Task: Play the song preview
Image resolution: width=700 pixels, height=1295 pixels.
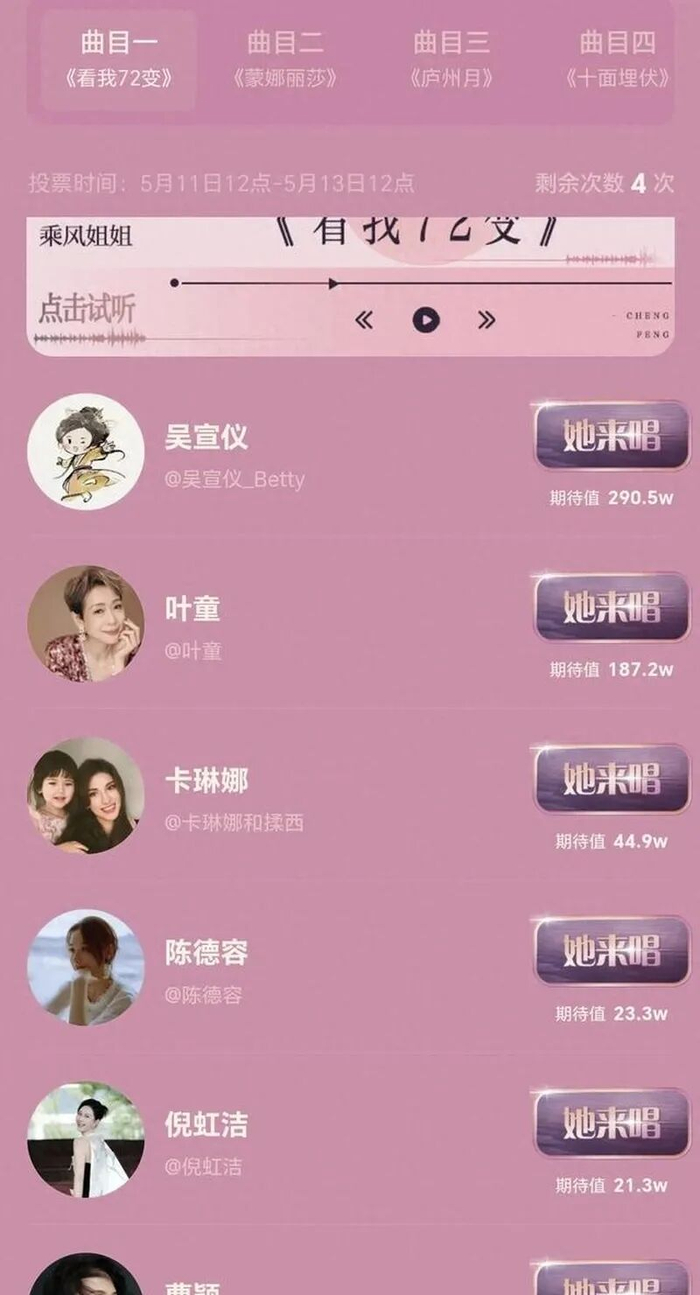Action: 426,320
